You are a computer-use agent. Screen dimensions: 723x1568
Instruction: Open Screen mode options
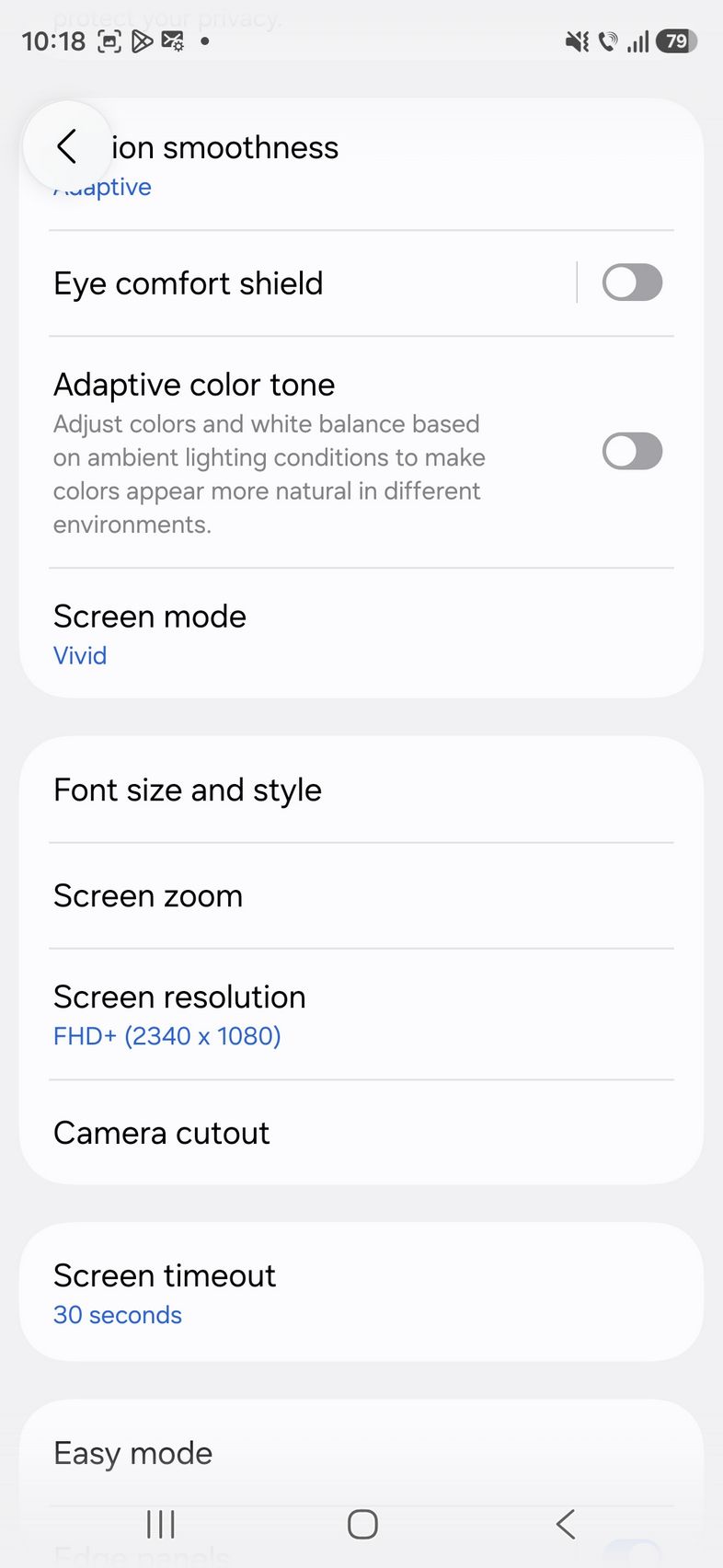tap(361, 634)
